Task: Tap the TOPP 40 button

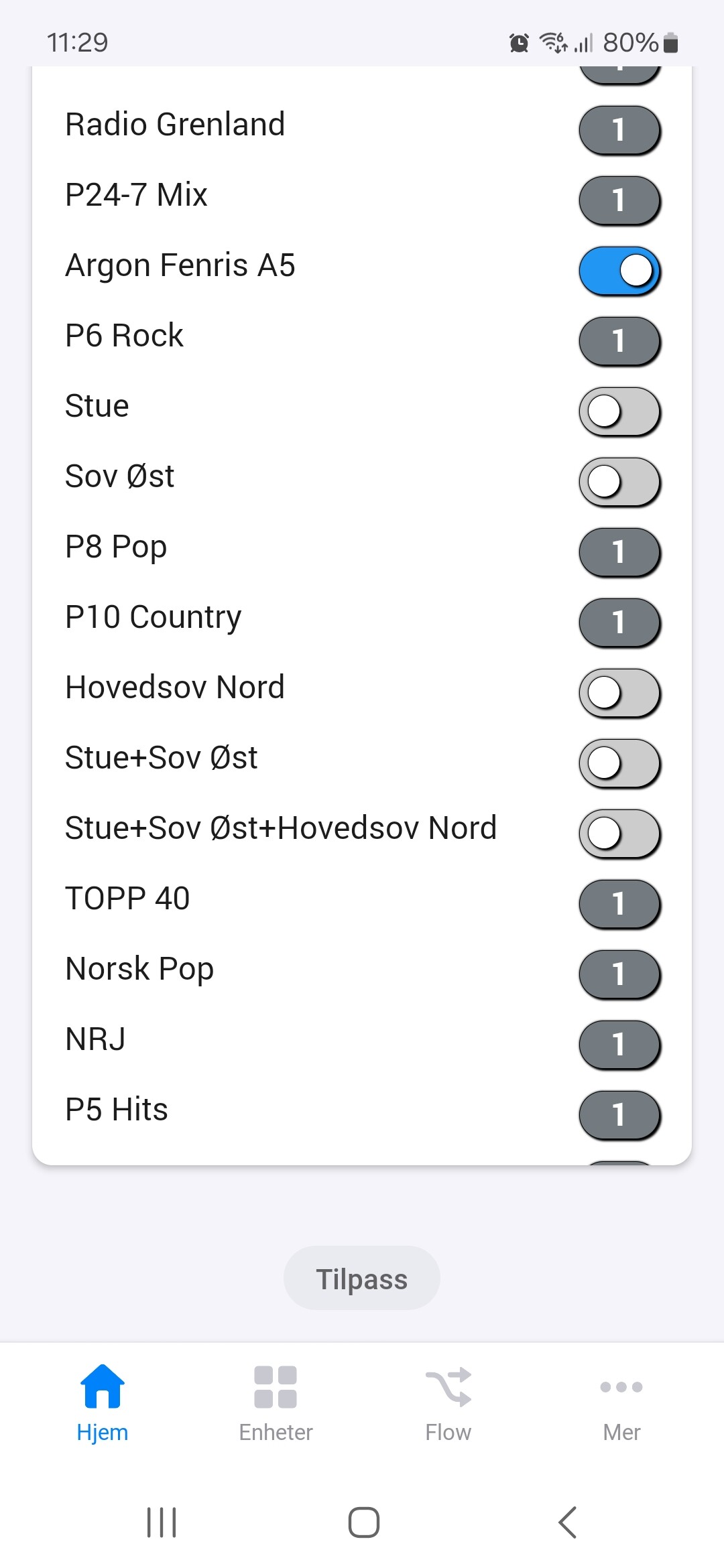Action: [619, 904]
